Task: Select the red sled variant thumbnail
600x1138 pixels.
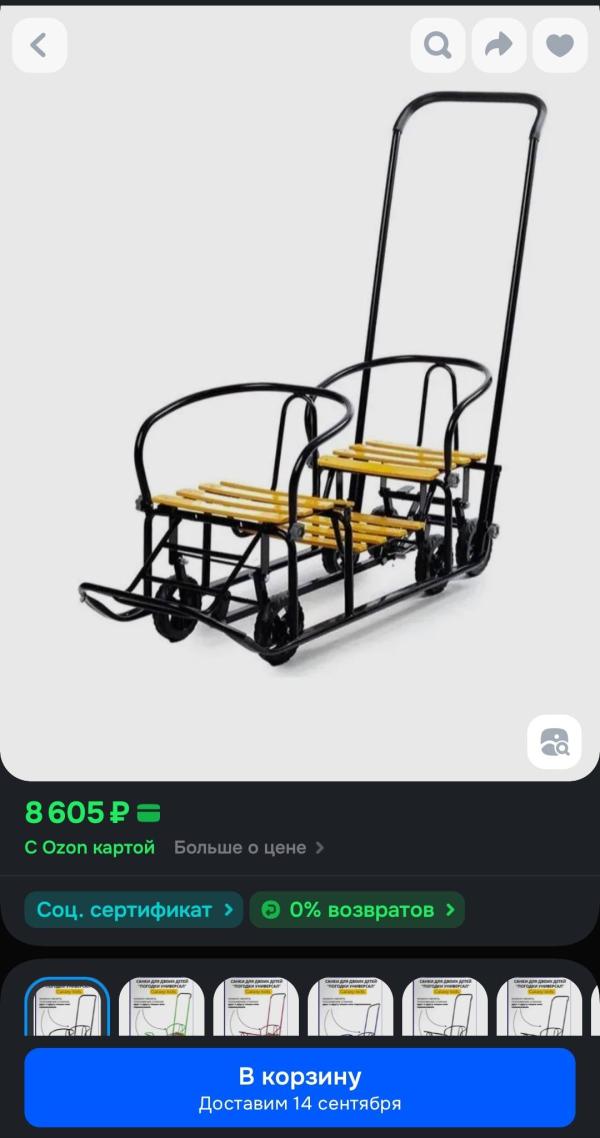Action: [x=255, y=1010]
